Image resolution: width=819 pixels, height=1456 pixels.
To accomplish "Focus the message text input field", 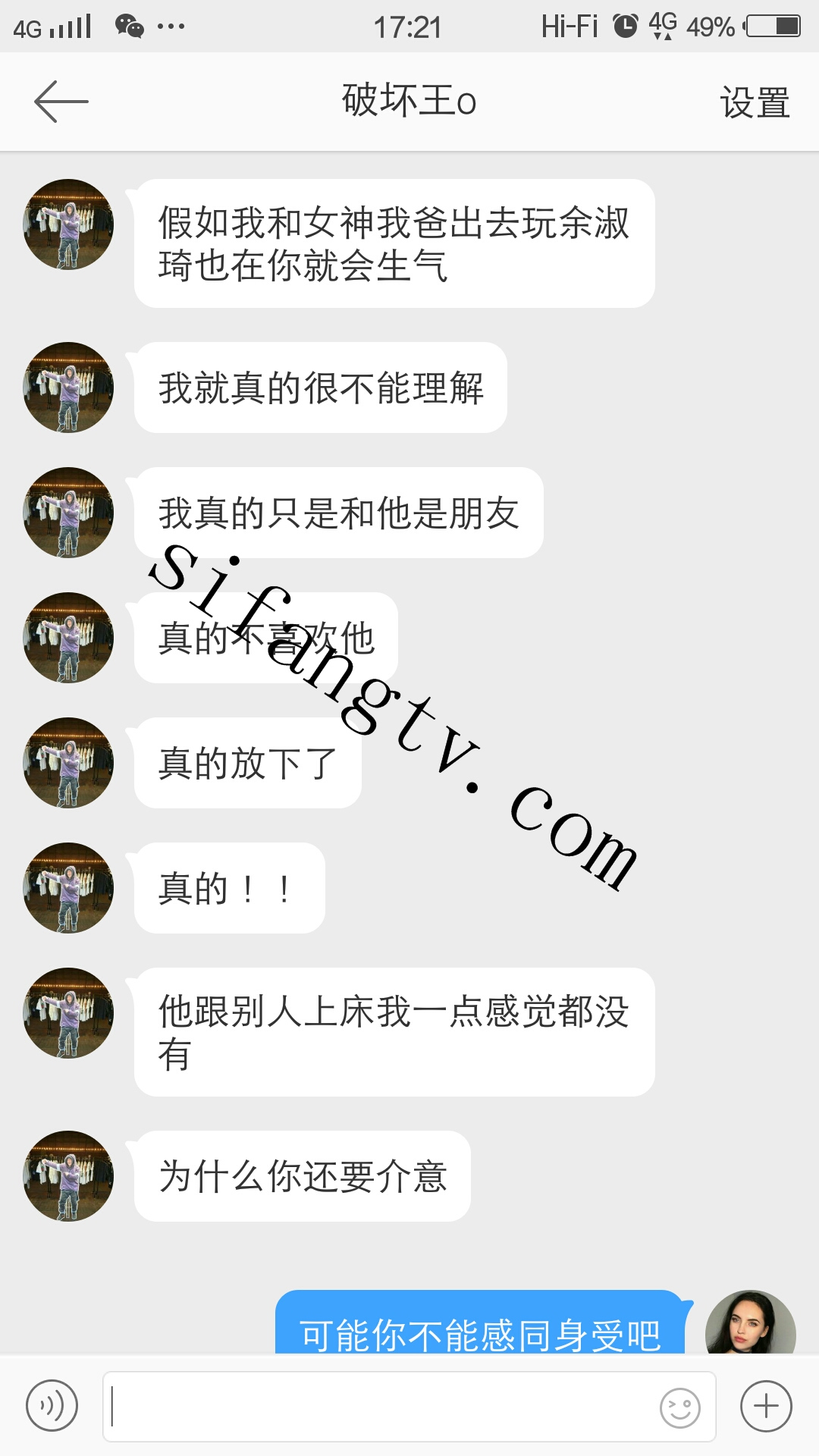I will (x=379, y=1406).
